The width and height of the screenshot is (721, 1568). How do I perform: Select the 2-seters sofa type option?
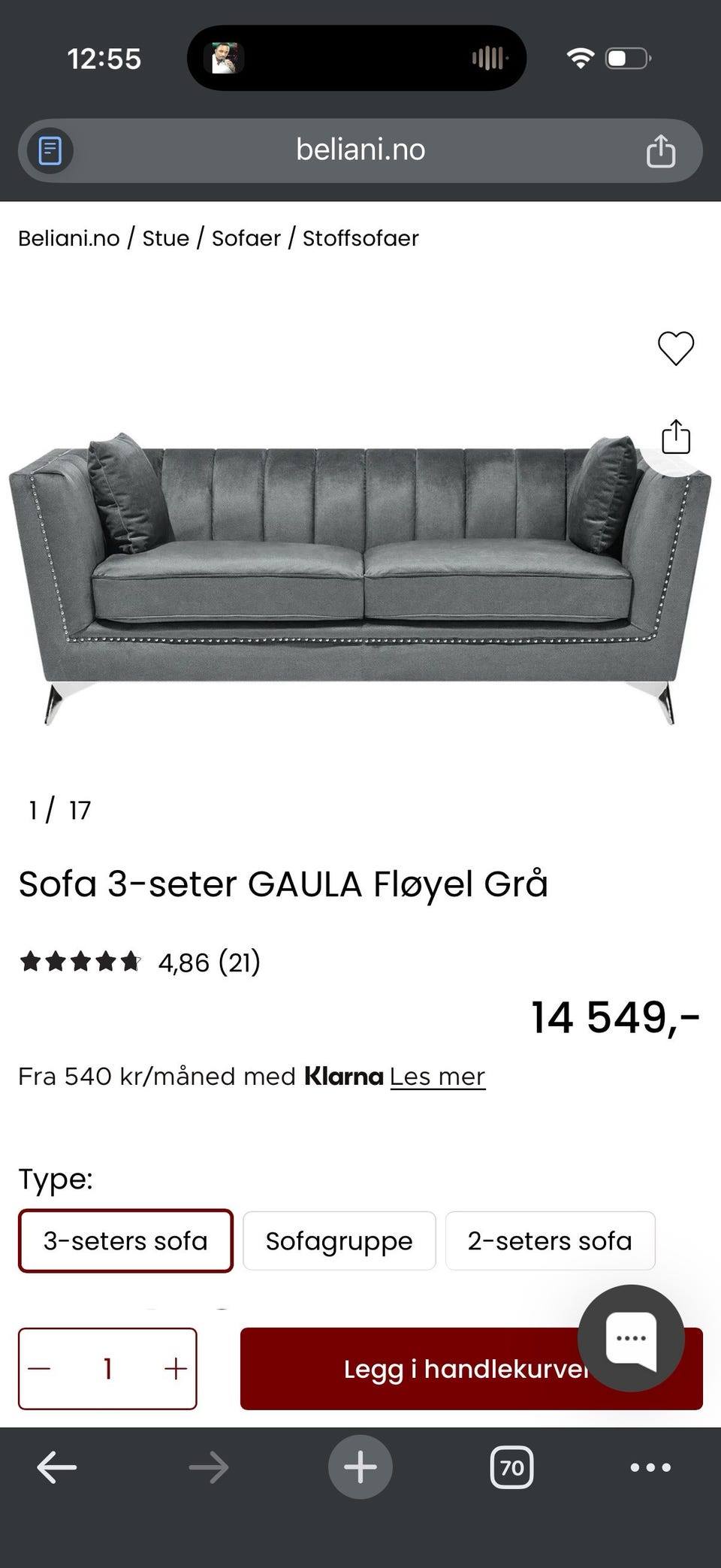tap(551, 1240)
